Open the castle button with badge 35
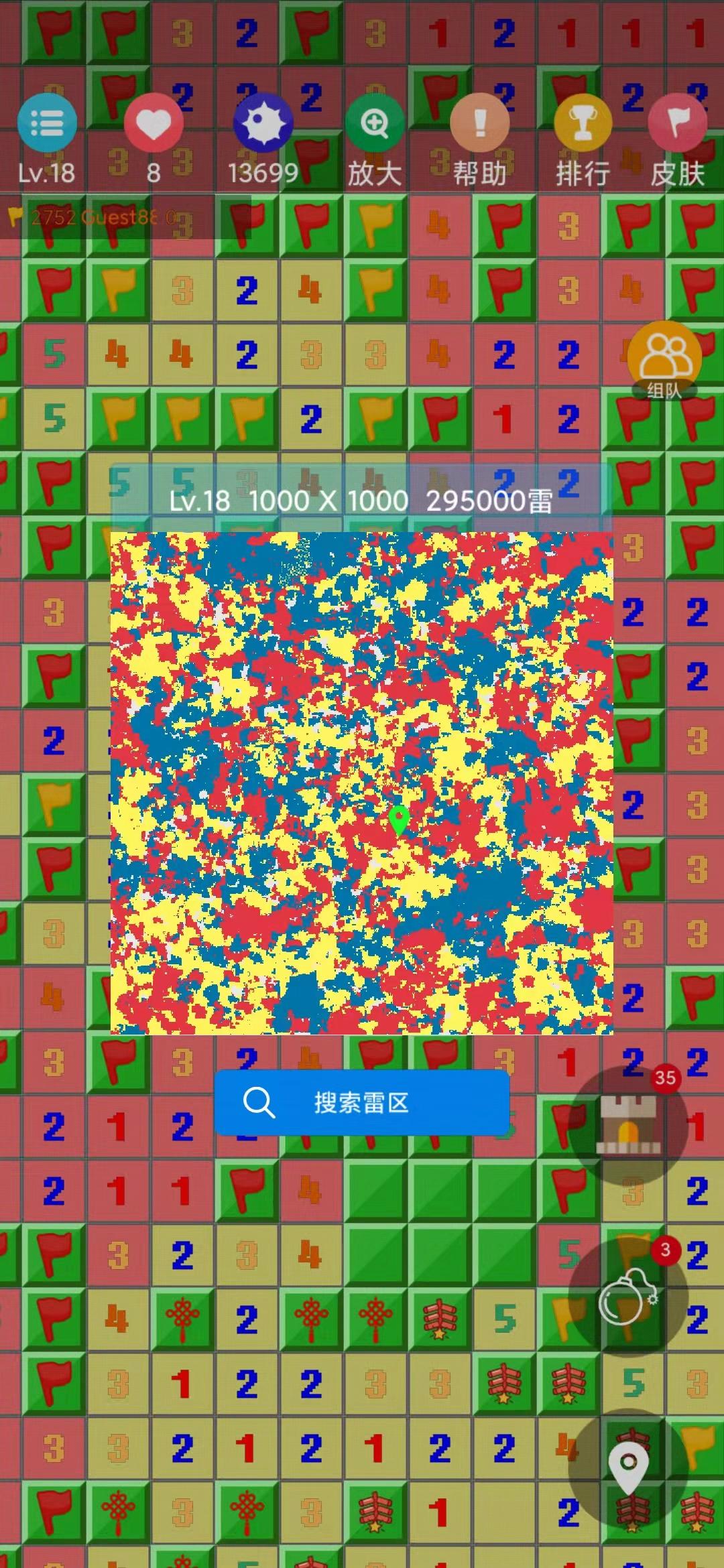Viewport: 724px width, 1568px height. click(627, 1125)
